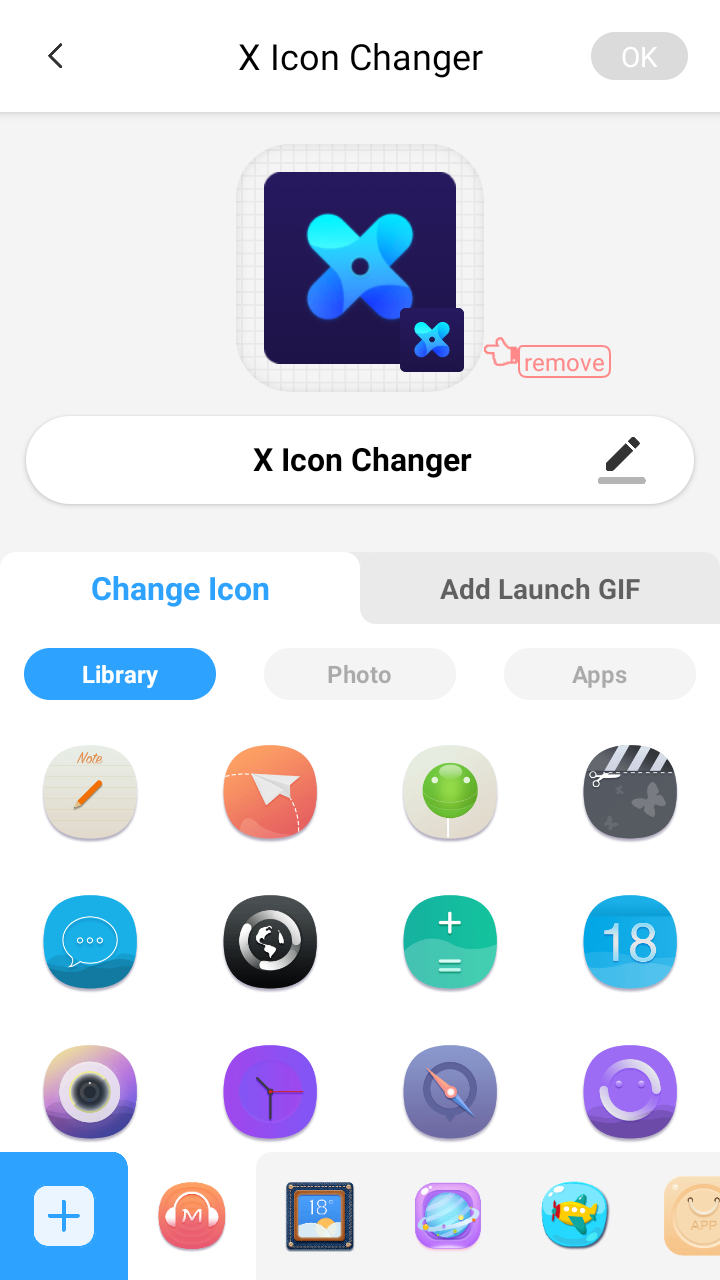This screenshot has height=1280, width=720.
Task: Open the Photo source filter
Action: (359, 674)
